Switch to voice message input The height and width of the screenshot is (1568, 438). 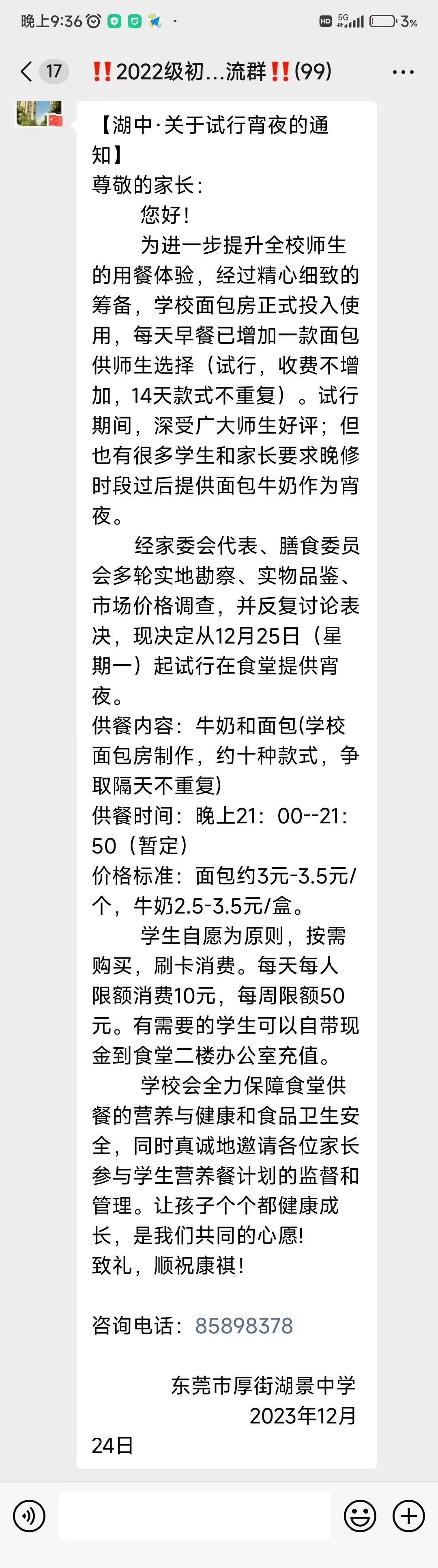28,1515
